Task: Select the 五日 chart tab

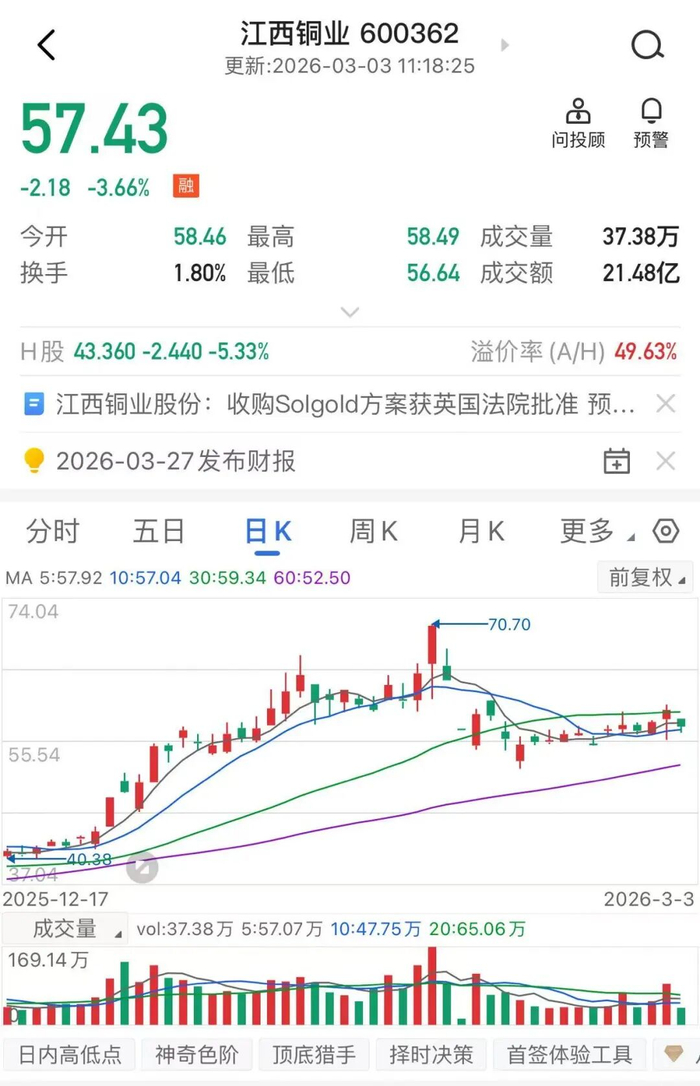Action: click(159, 531)
